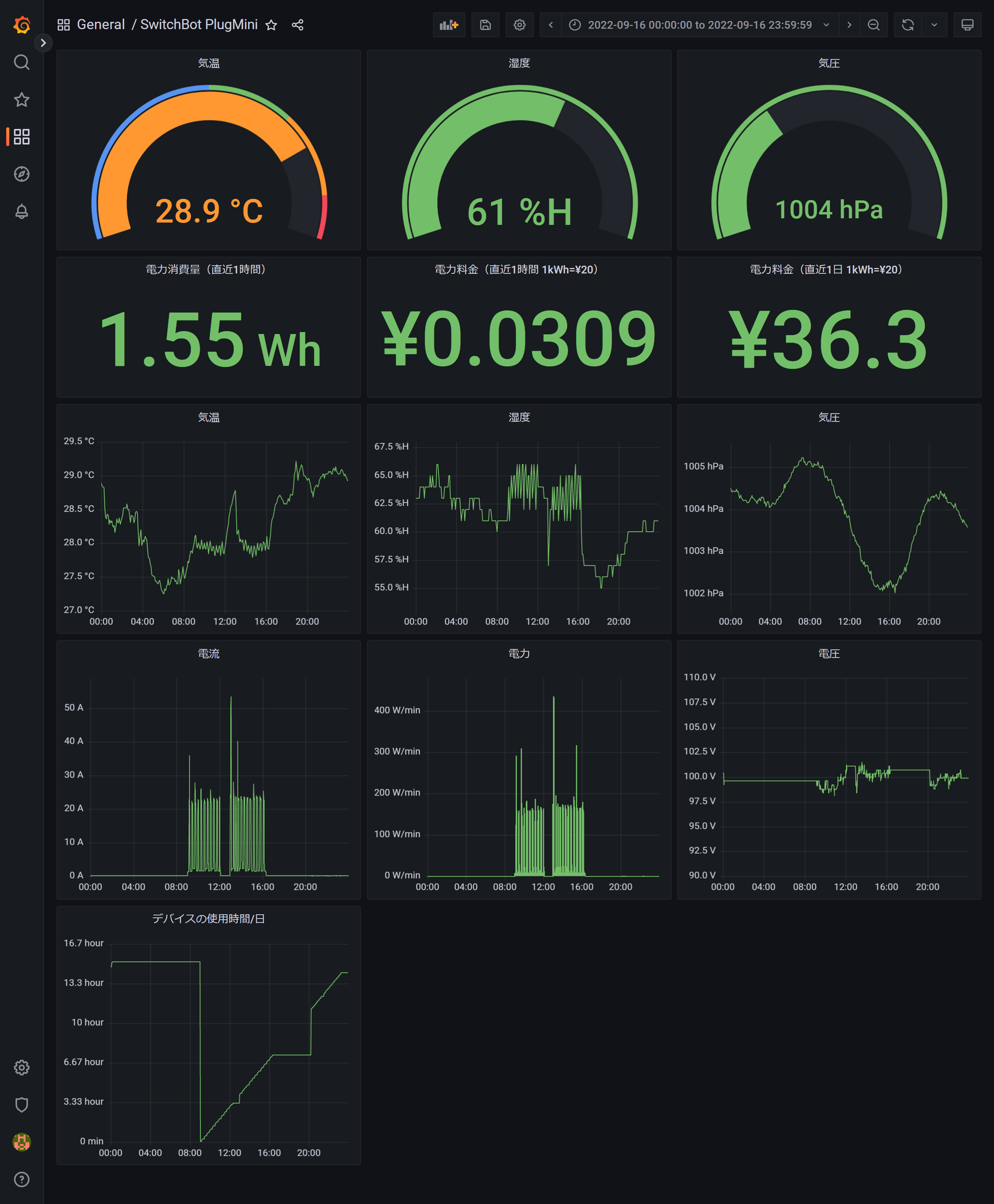
Task: Expand the side navigation menu
Action: [x=43, y=43]
